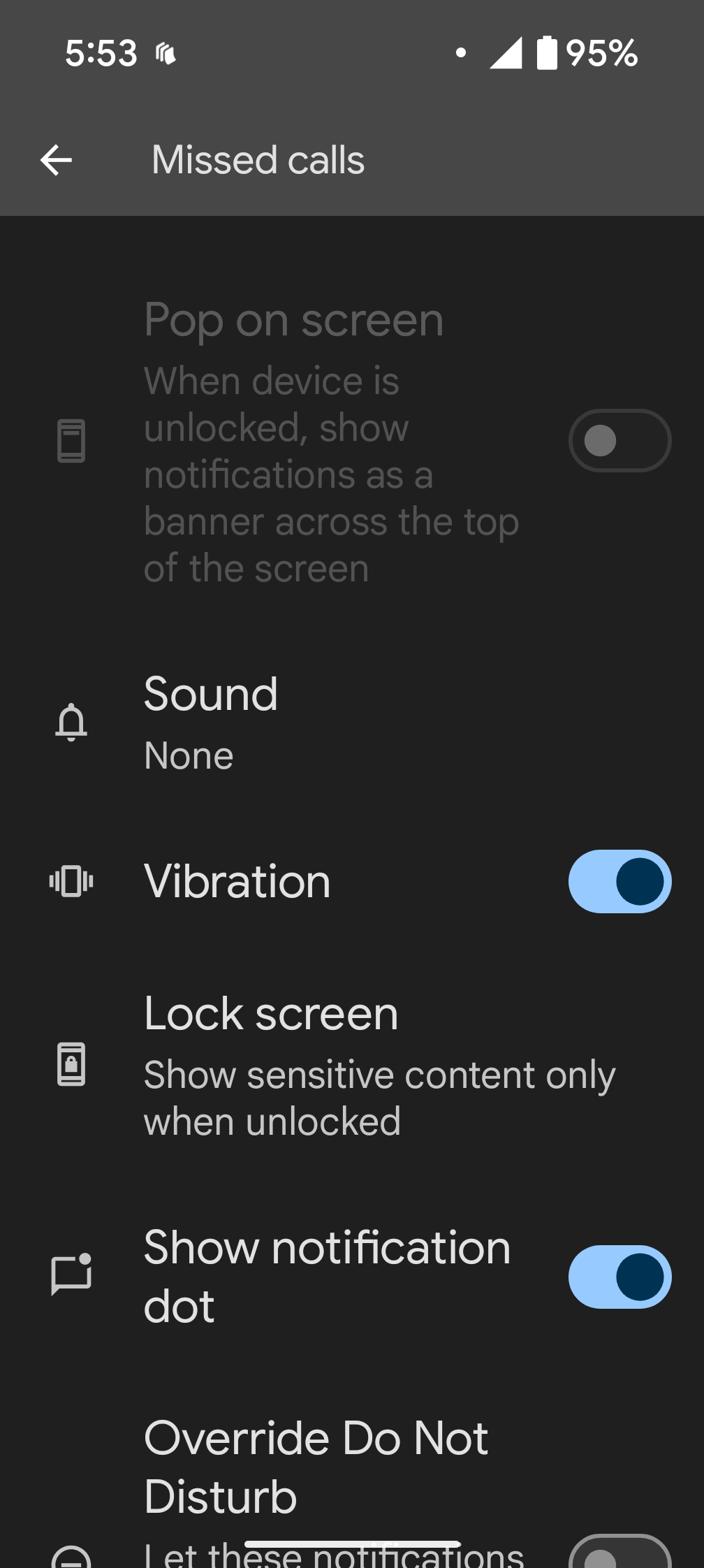
Task: Enable Override Do Not Disturb
Action: click(x=619, y=1553)
